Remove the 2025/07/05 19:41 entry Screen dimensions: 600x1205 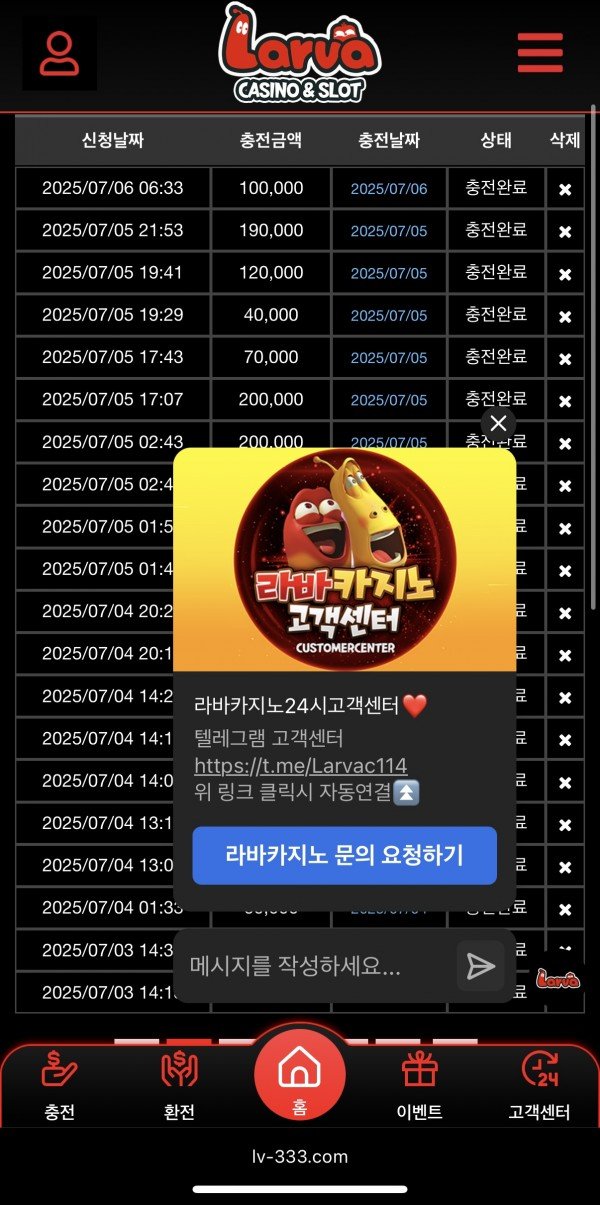pyautogui.click(x=565, y=273)
